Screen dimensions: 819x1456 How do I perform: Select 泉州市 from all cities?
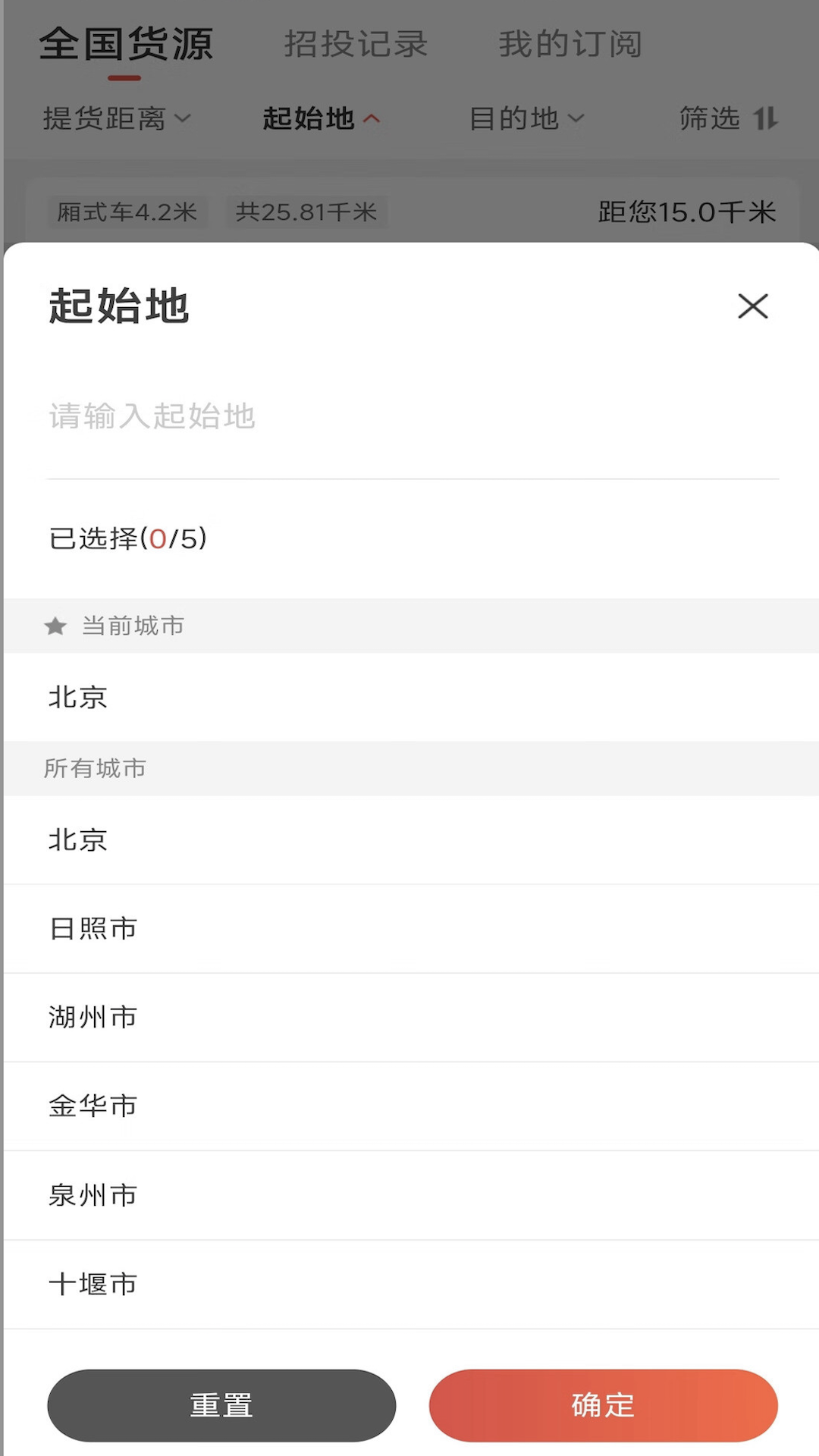pos(94,1196)
